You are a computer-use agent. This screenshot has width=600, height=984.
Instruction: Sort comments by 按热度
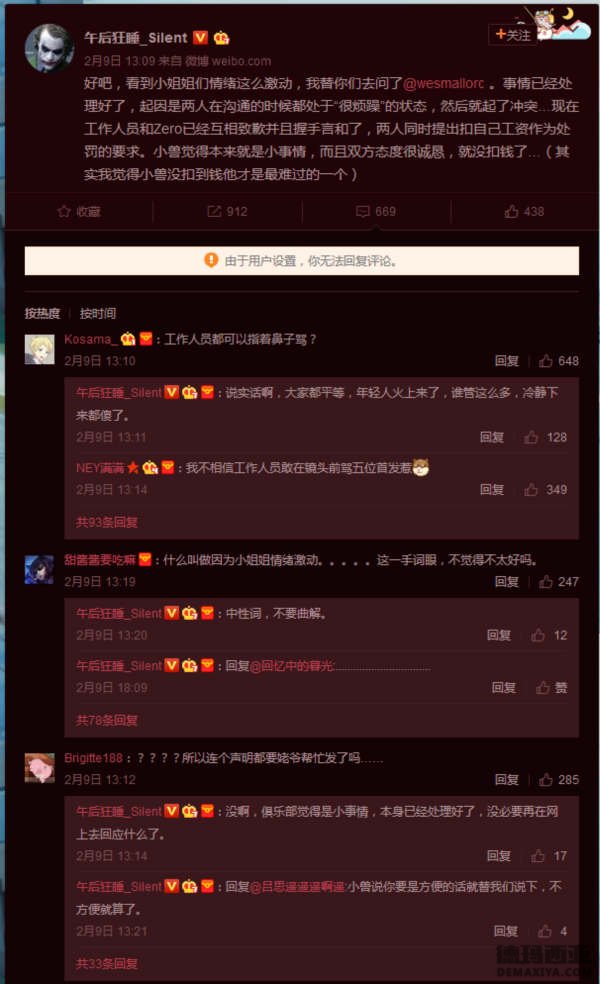coord(42,313)
